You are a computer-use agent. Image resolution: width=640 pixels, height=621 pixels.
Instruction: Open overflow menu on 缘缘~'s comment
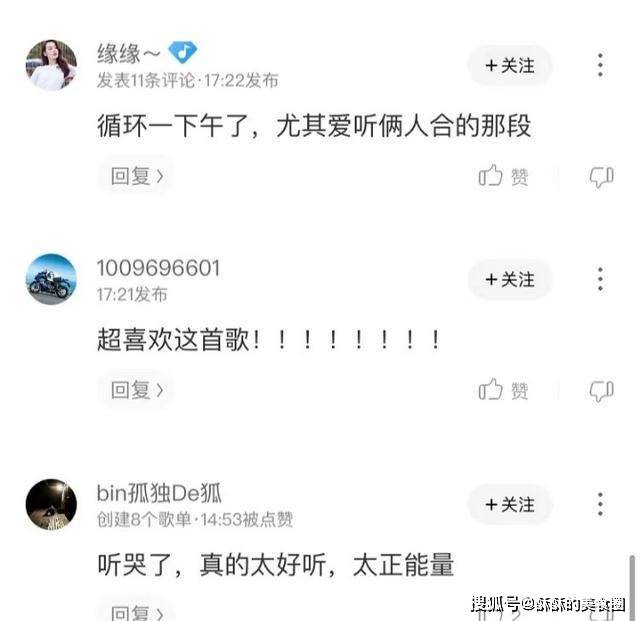[600, 66]
